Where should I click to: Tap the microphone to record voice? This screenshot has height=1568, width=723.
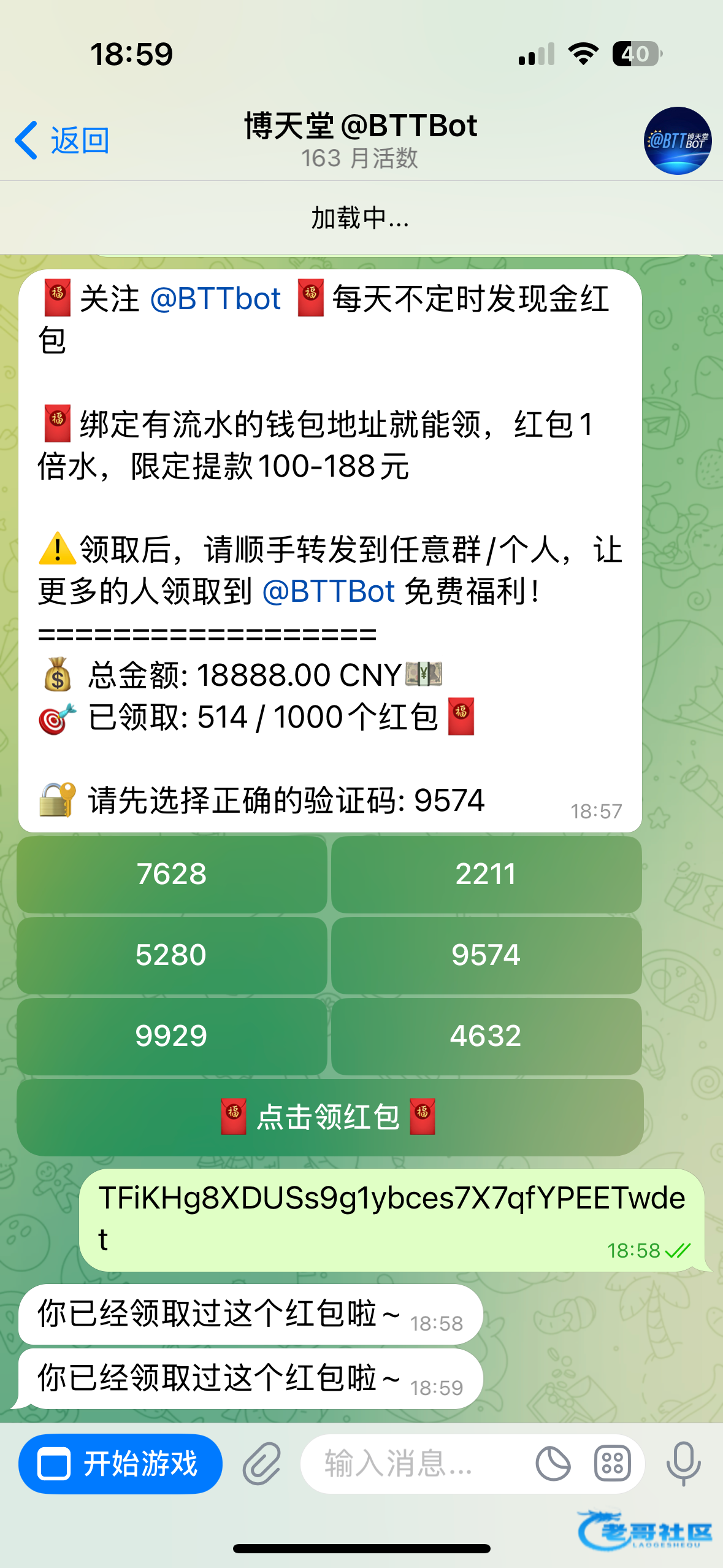pos(683,1464)
